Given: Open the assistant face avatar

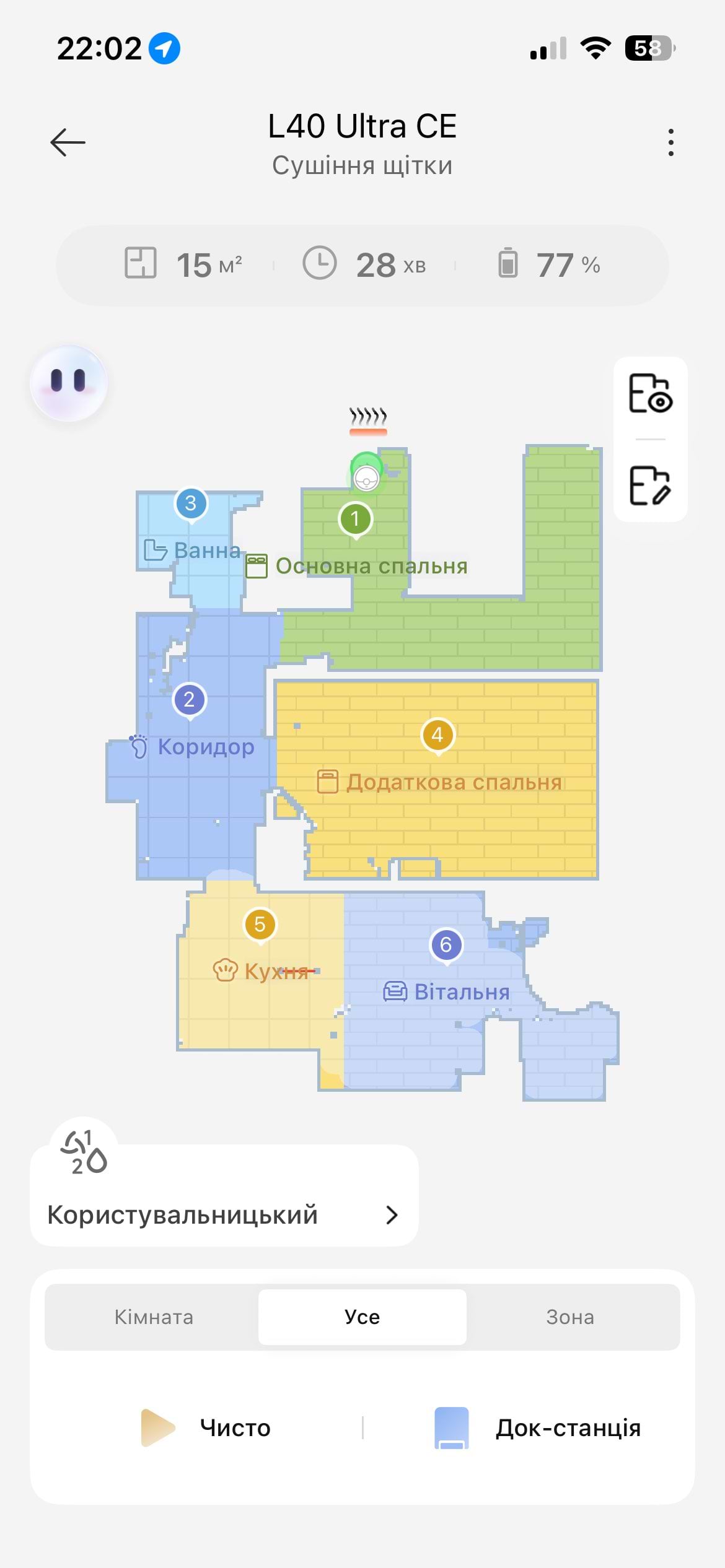Looking at the screenshot, I should point(69,383).
